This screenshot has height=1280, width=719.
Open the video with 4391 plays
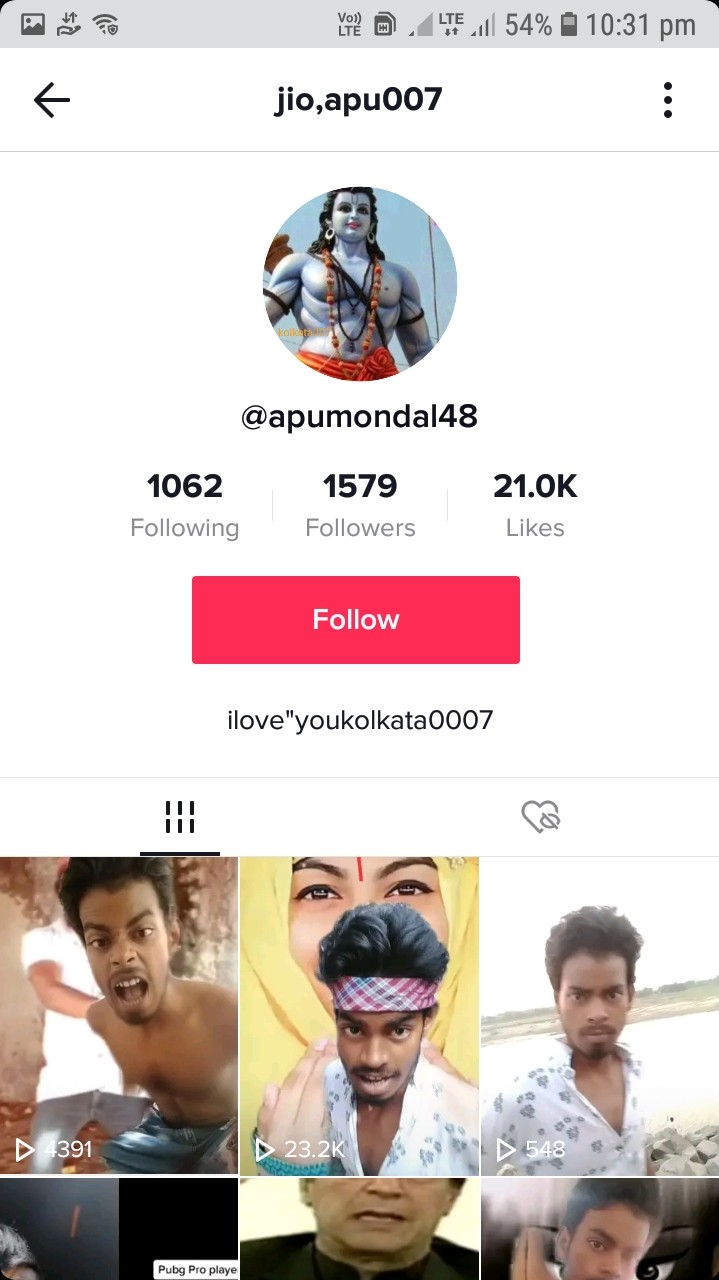119,1015
